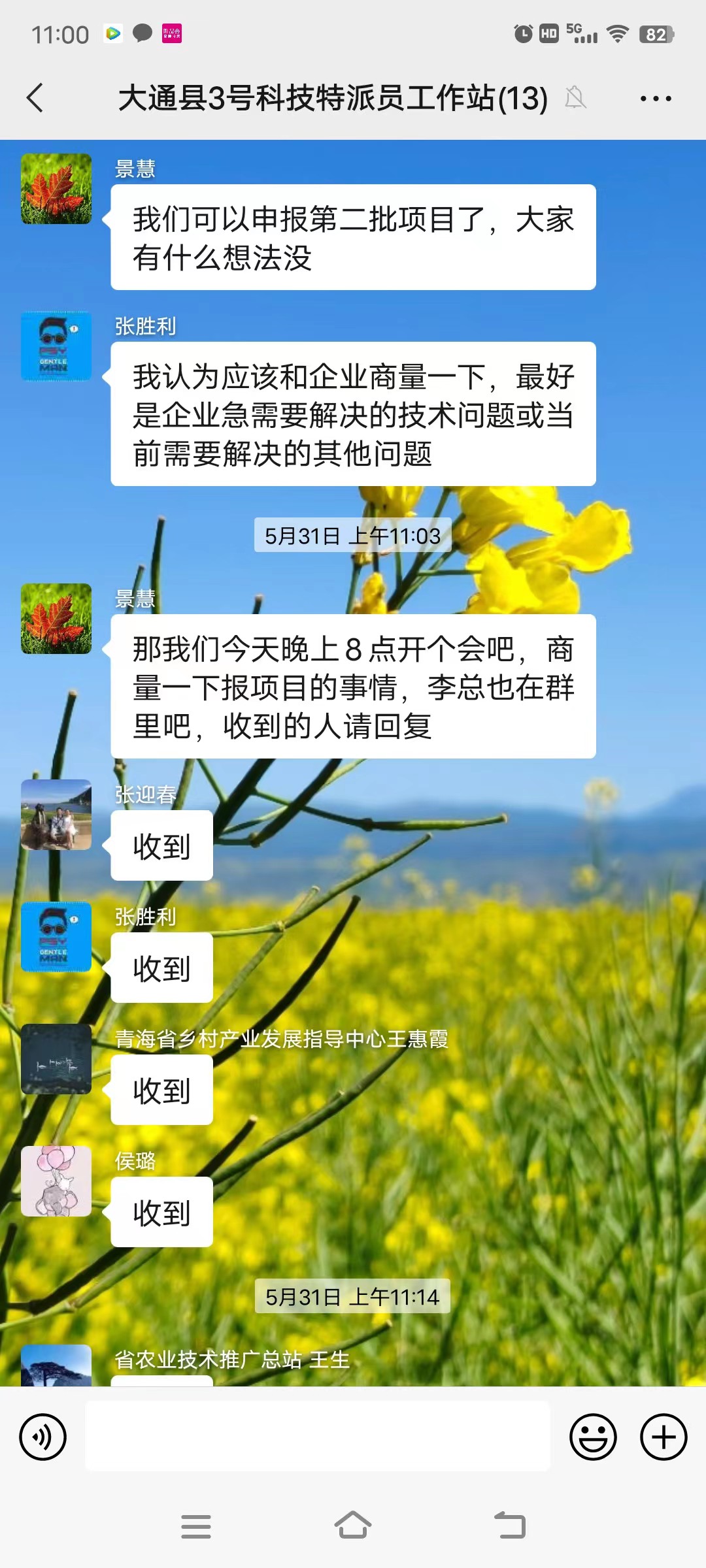This screenshot has width=706, height=1568.
Task: Tap 张胜利's avatar beside his 收到 reply
Action: [x=56, y=937]
